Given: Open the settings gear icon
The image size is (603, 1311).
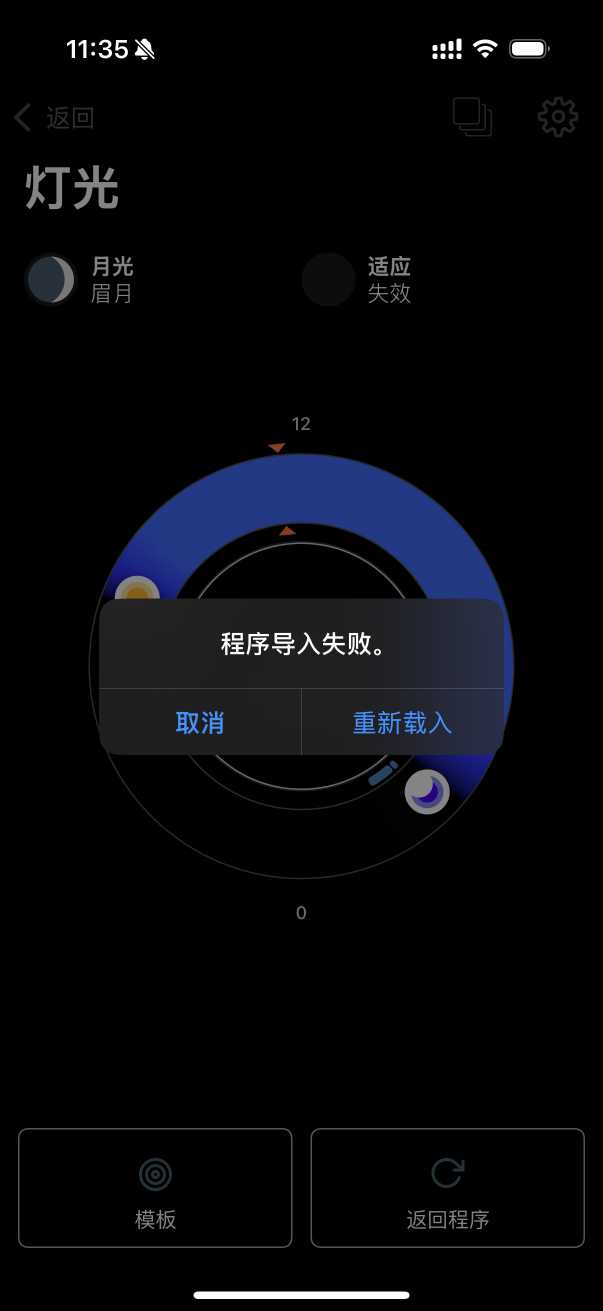Looking at the screenshot, I should (558, 118).
